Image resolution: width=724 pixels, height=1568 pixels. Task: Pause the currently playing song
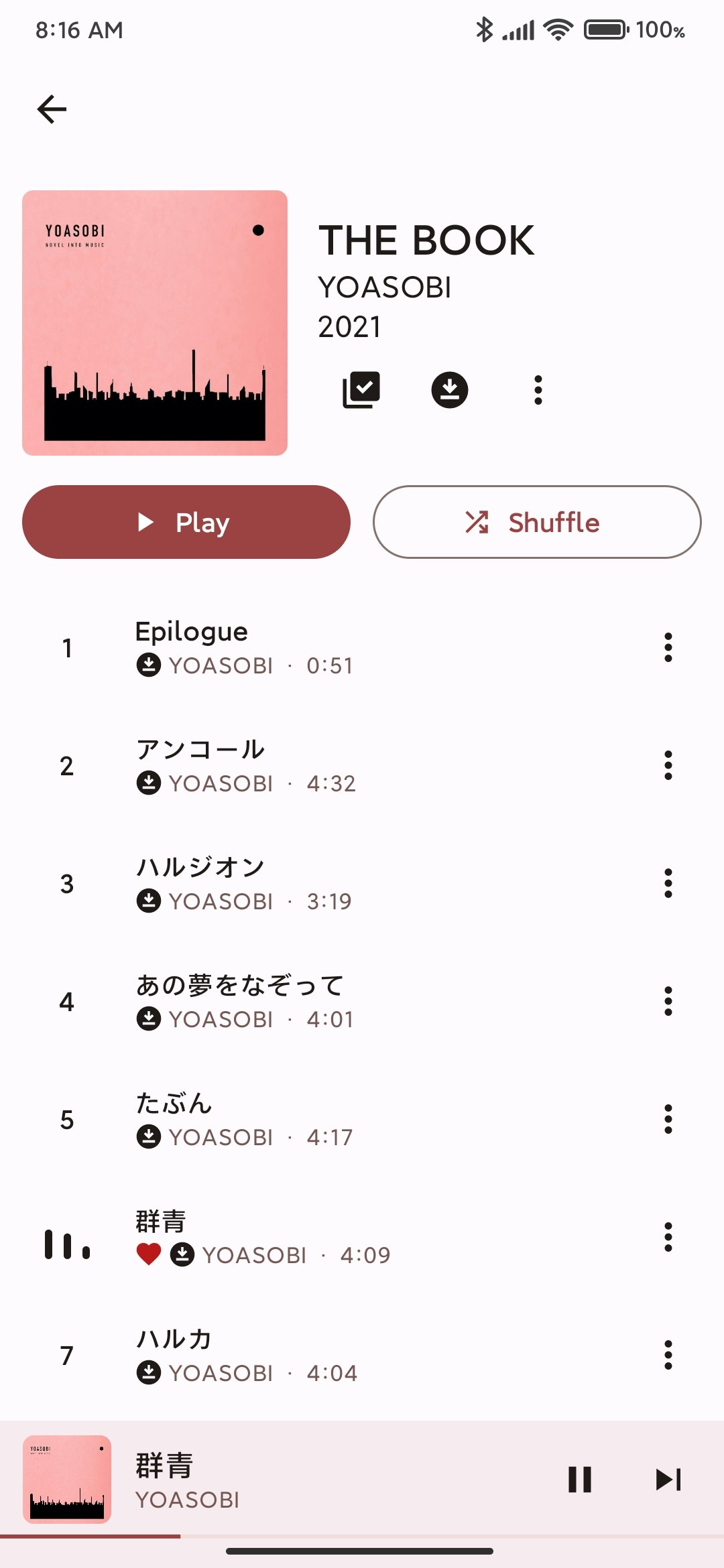click(580, 1480)
